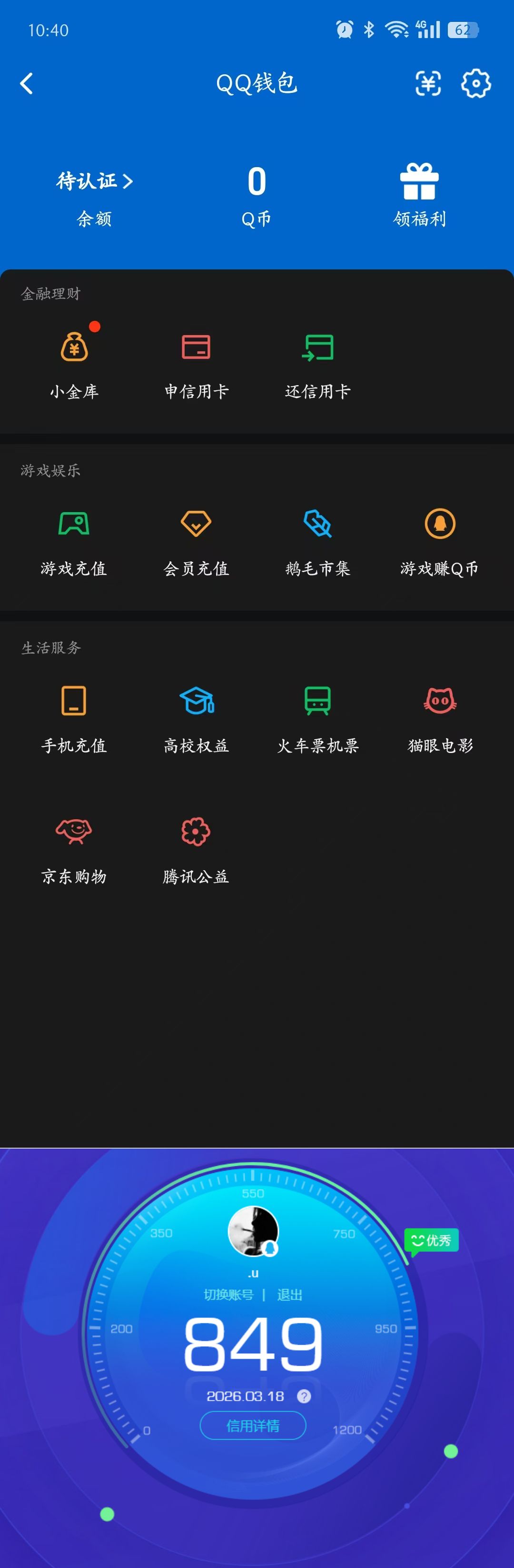Book via 火车票机票
Viewport: 514px width, 1568px height.
317,717
